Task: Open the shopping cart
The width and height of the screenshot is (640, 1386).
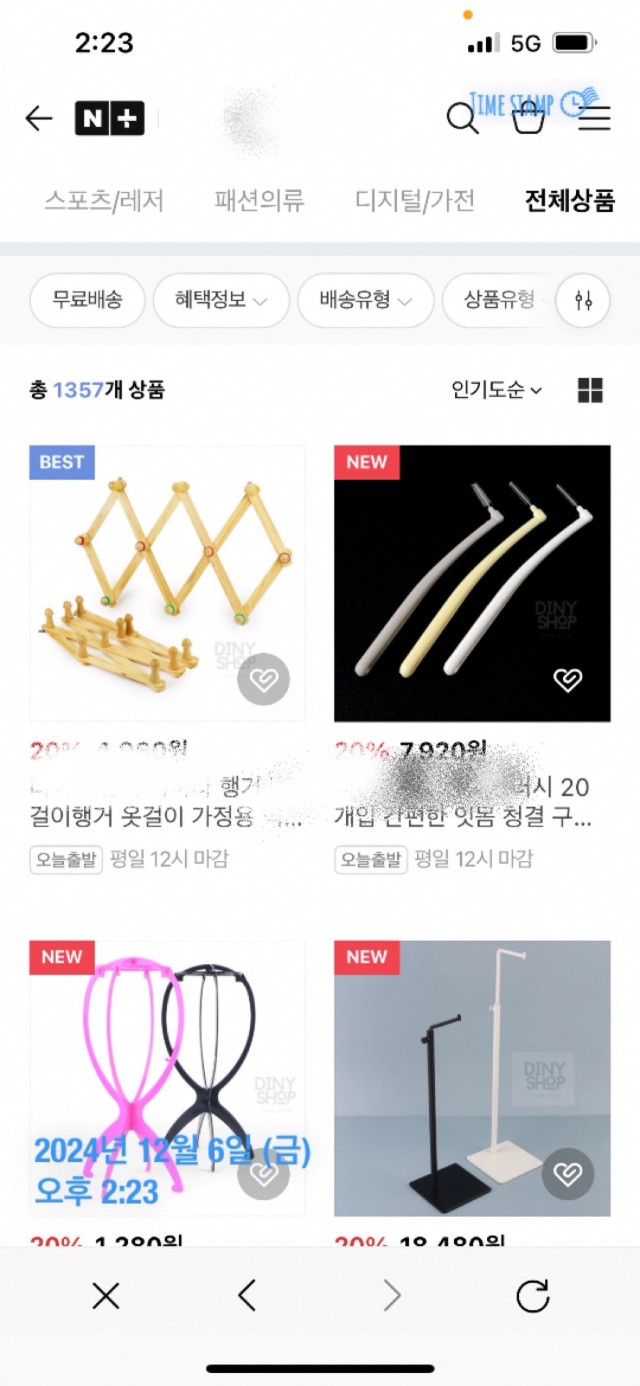Action: point(528,120)
